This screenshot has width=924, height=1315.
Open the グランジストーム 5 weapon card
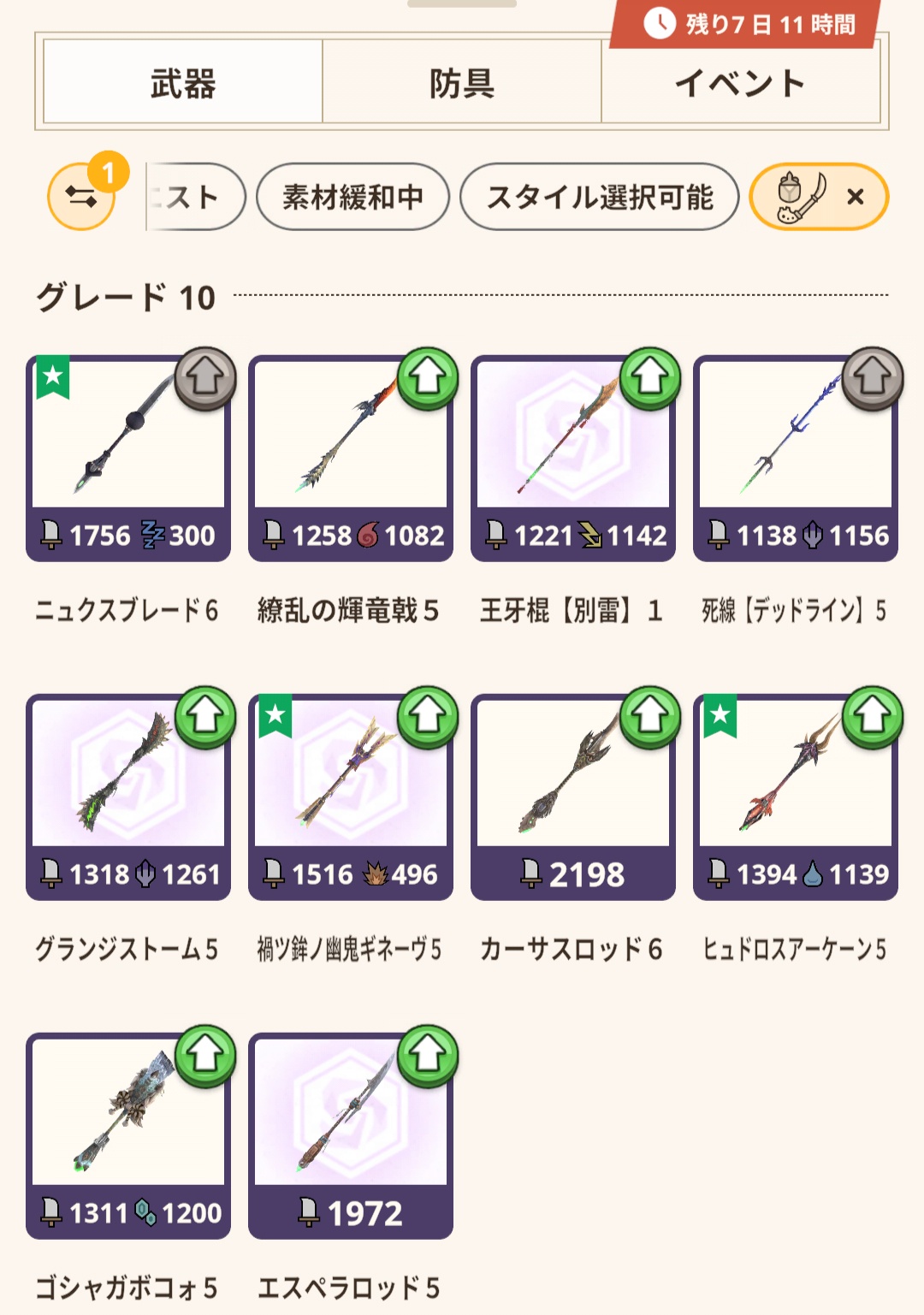(x=128, y=797)
